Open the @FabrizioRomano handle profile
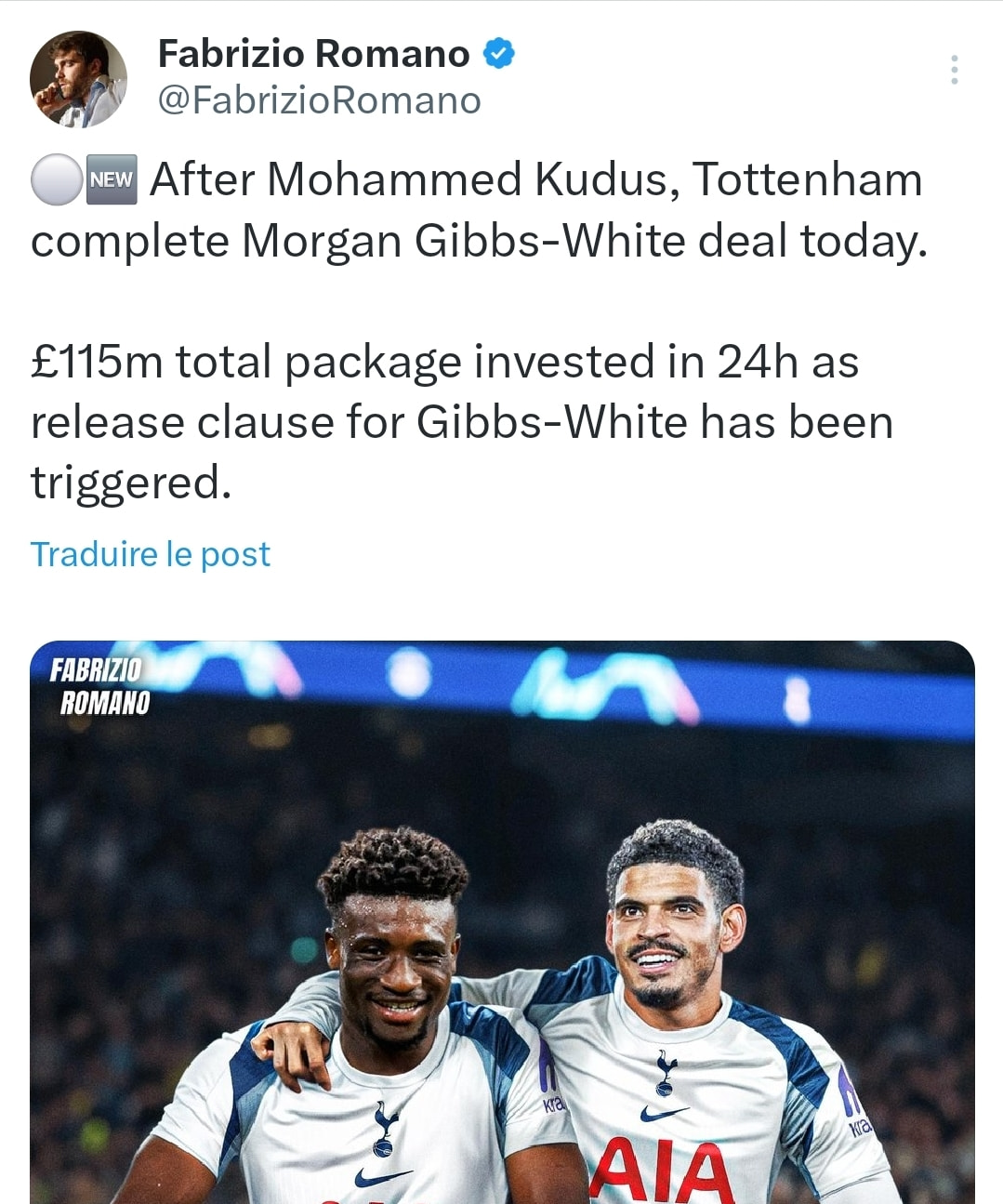The height and width of the screenshot is (1204, 1003). (x=319, y=100)
